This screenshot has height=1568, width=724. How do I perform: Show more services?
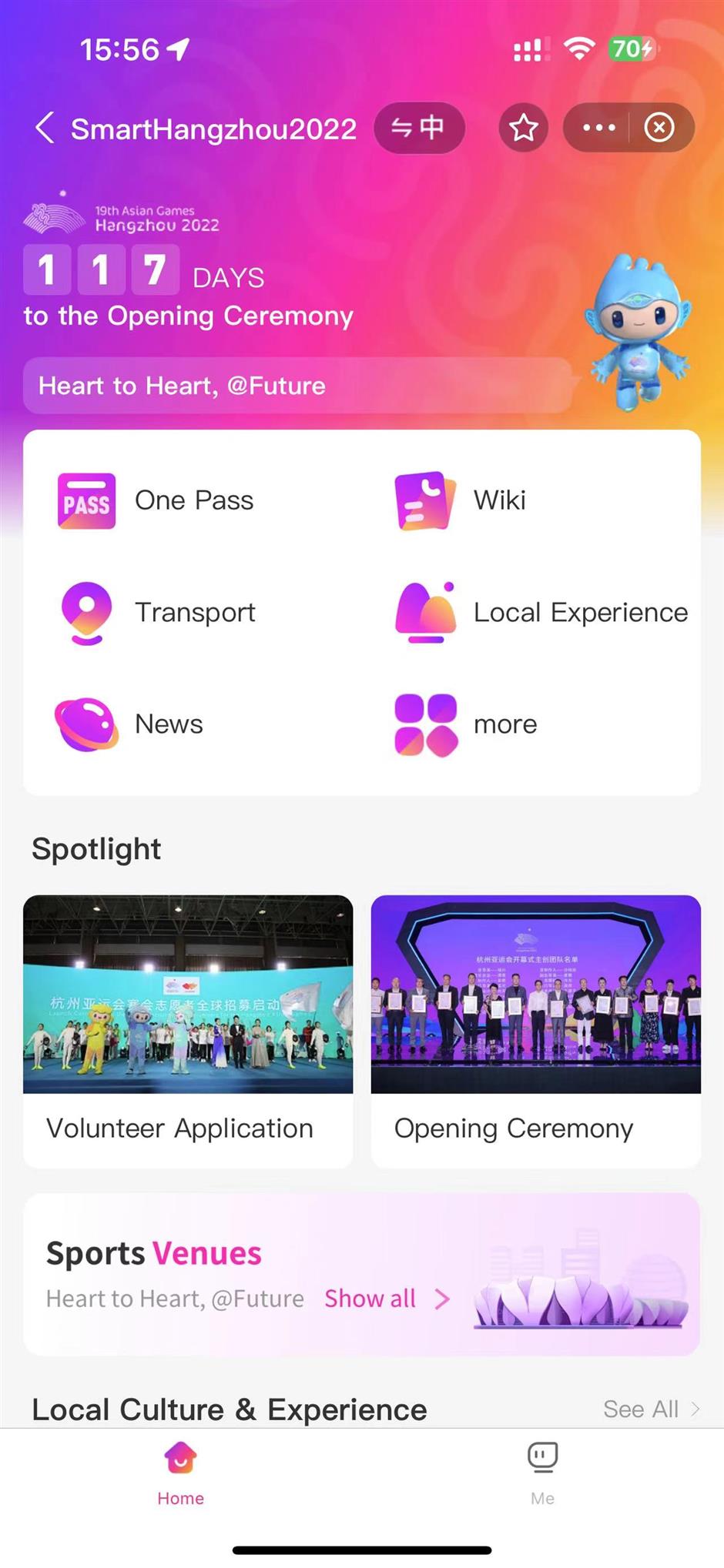coord(466,724)
